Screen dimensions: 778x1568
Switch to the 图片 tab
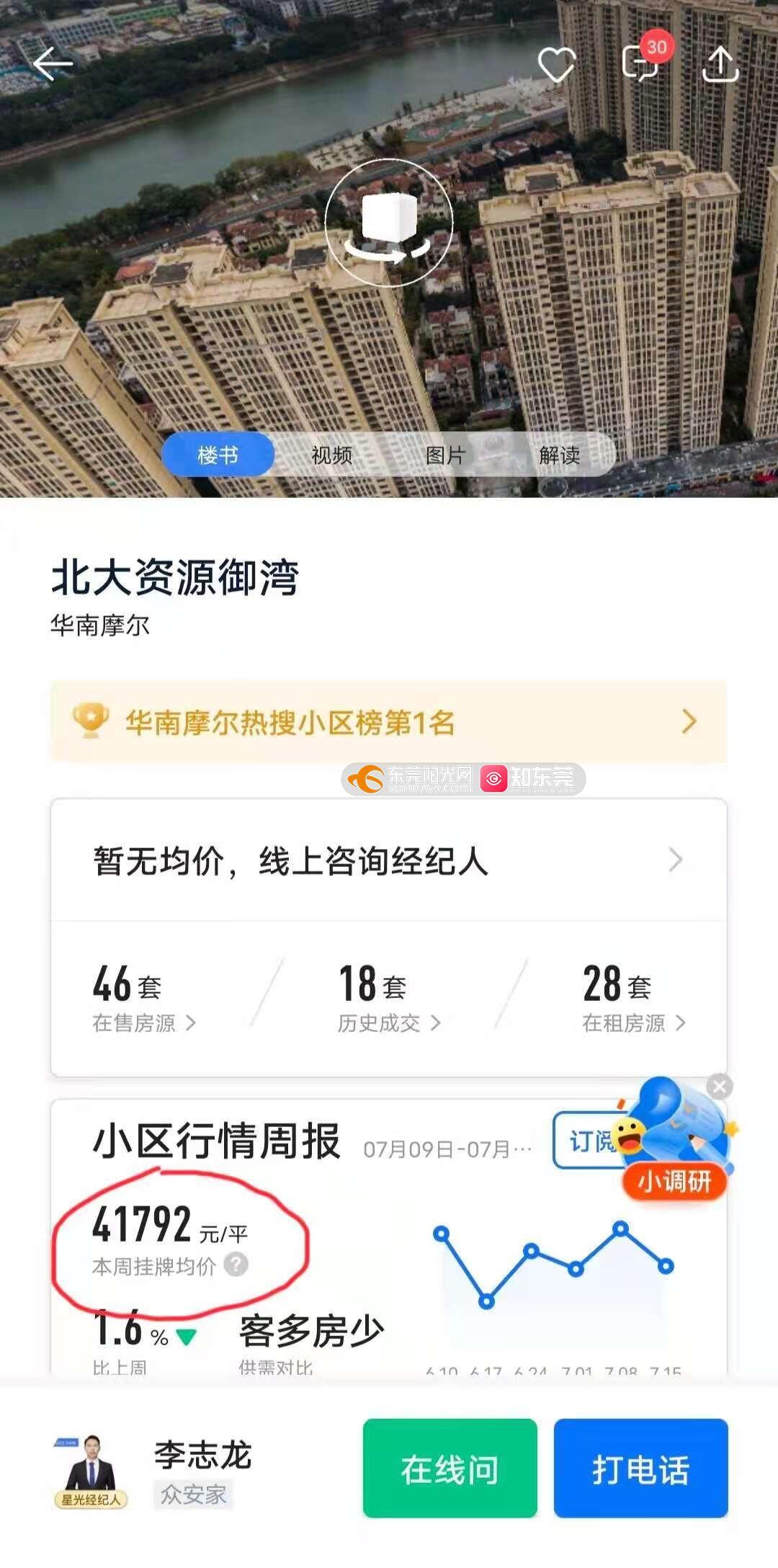coord(445,455)
